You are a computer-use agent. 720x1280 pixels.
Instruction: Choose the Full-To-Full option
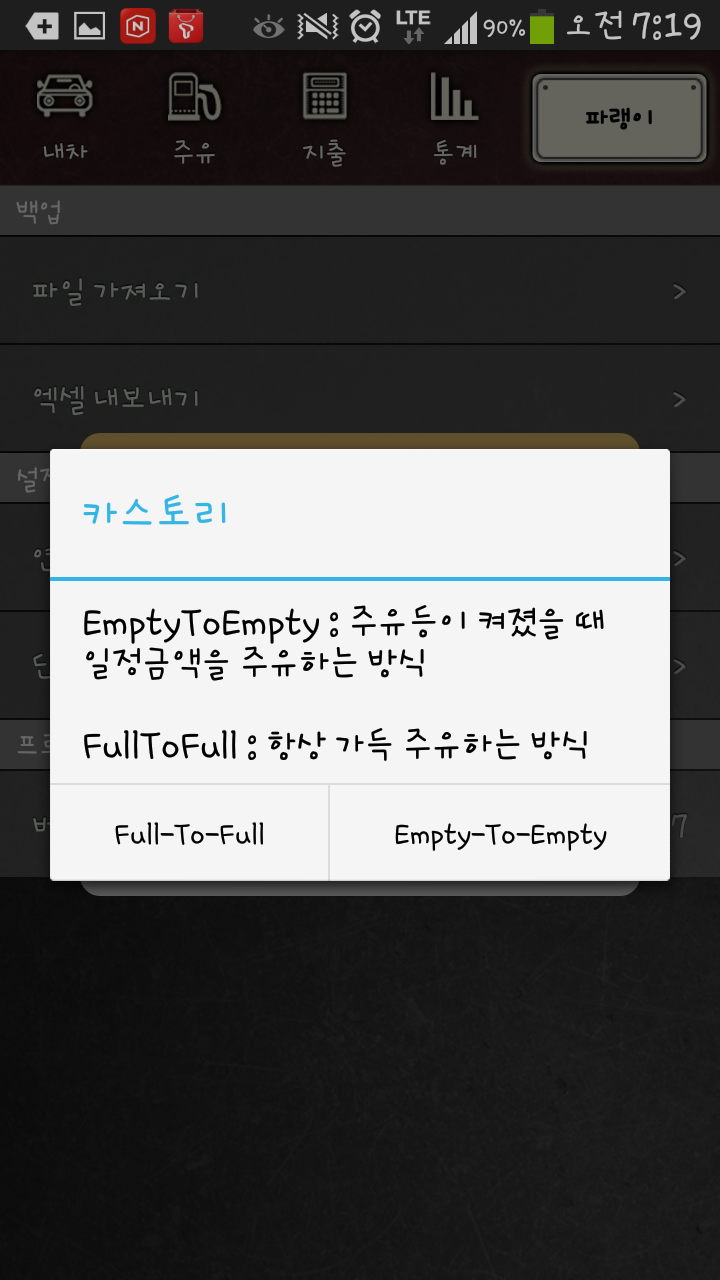pos(189,833)
